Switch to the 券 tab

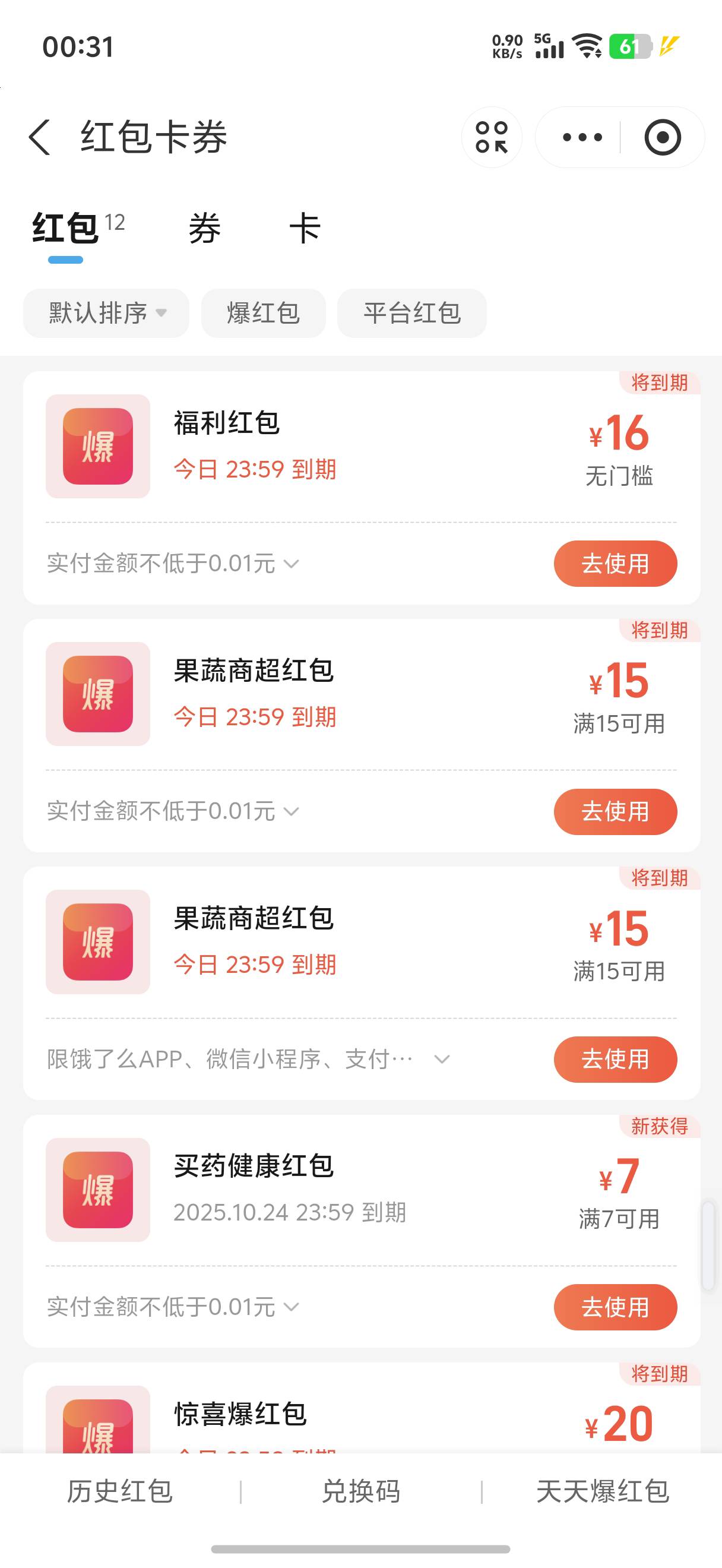coord(204,229)
